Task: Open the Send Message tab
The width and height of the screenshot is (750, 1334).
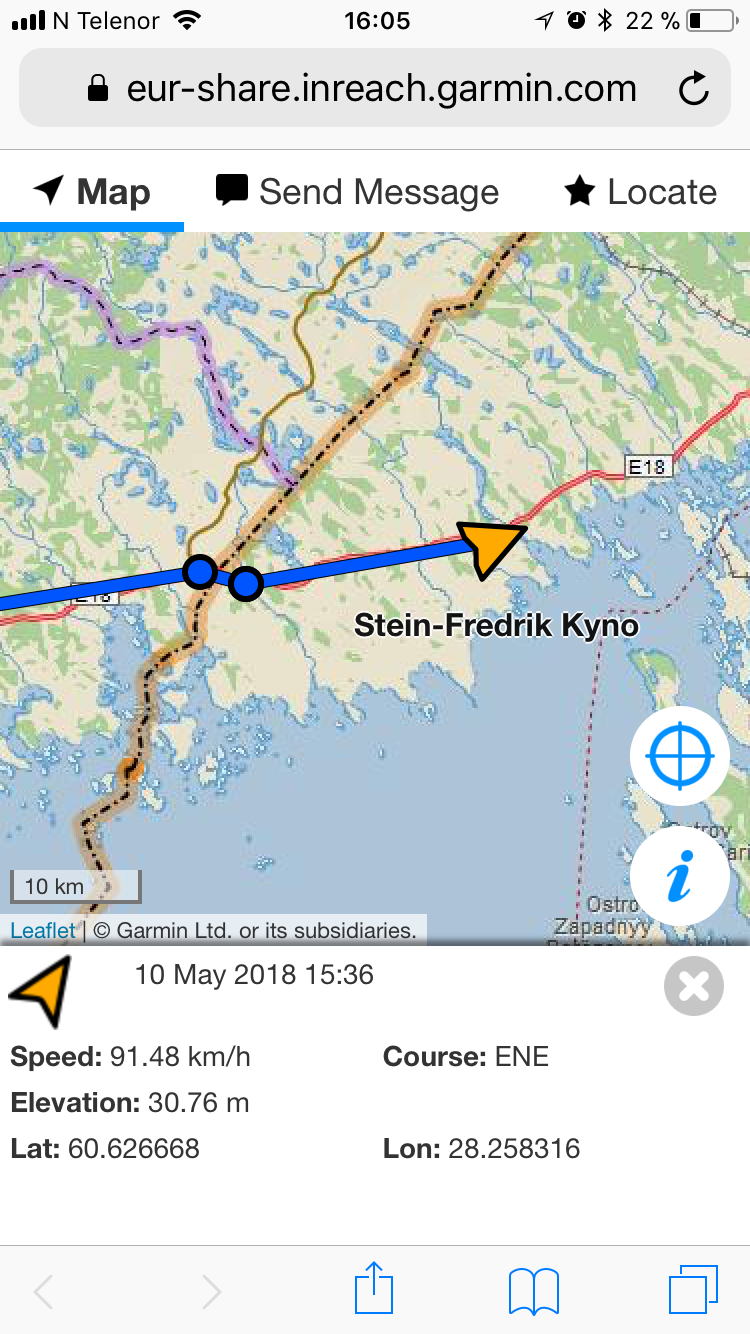Action: [x=357, y=192]
